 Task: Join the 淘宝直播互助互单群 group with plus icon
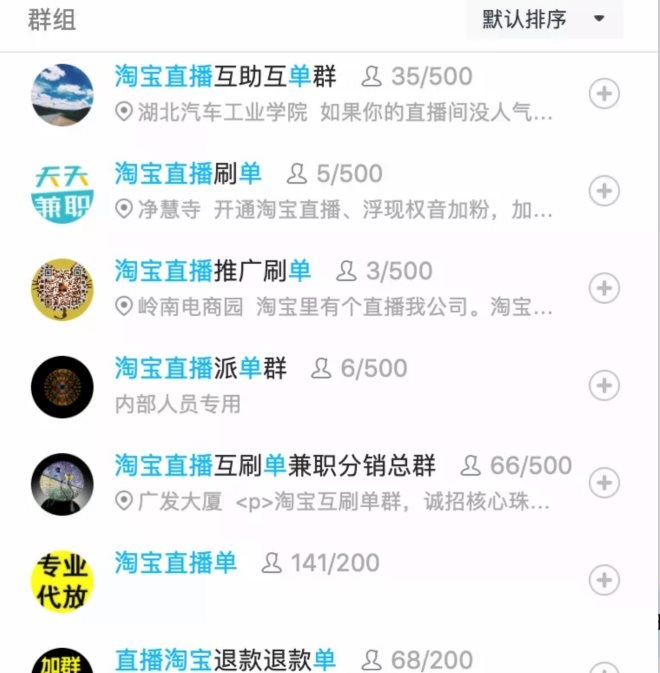[x=604, y=94]
